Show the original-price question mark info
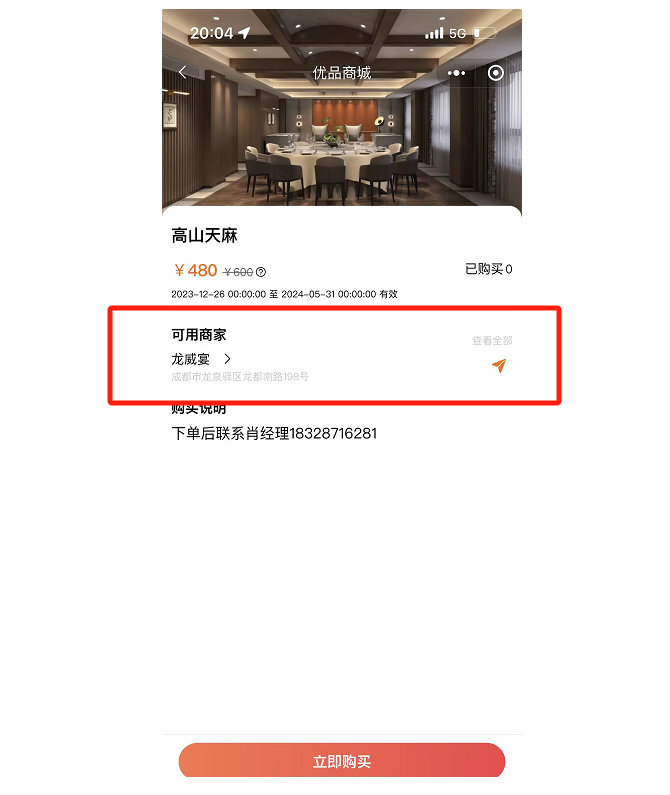 point(261,272)
